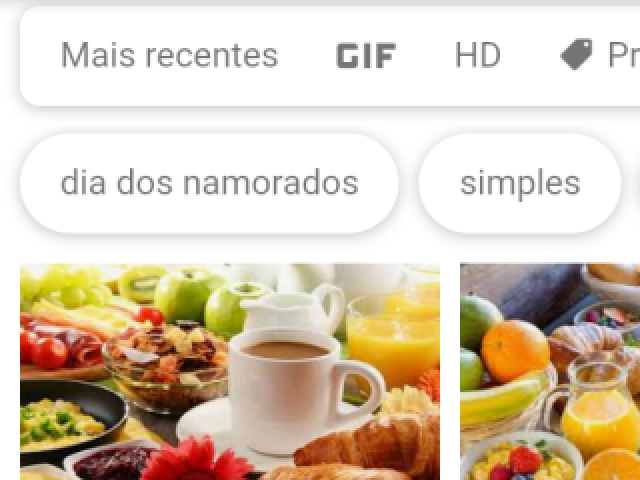Select the Mais recentes filter
This screenshot has height=480, width=640.
[169, 55]
